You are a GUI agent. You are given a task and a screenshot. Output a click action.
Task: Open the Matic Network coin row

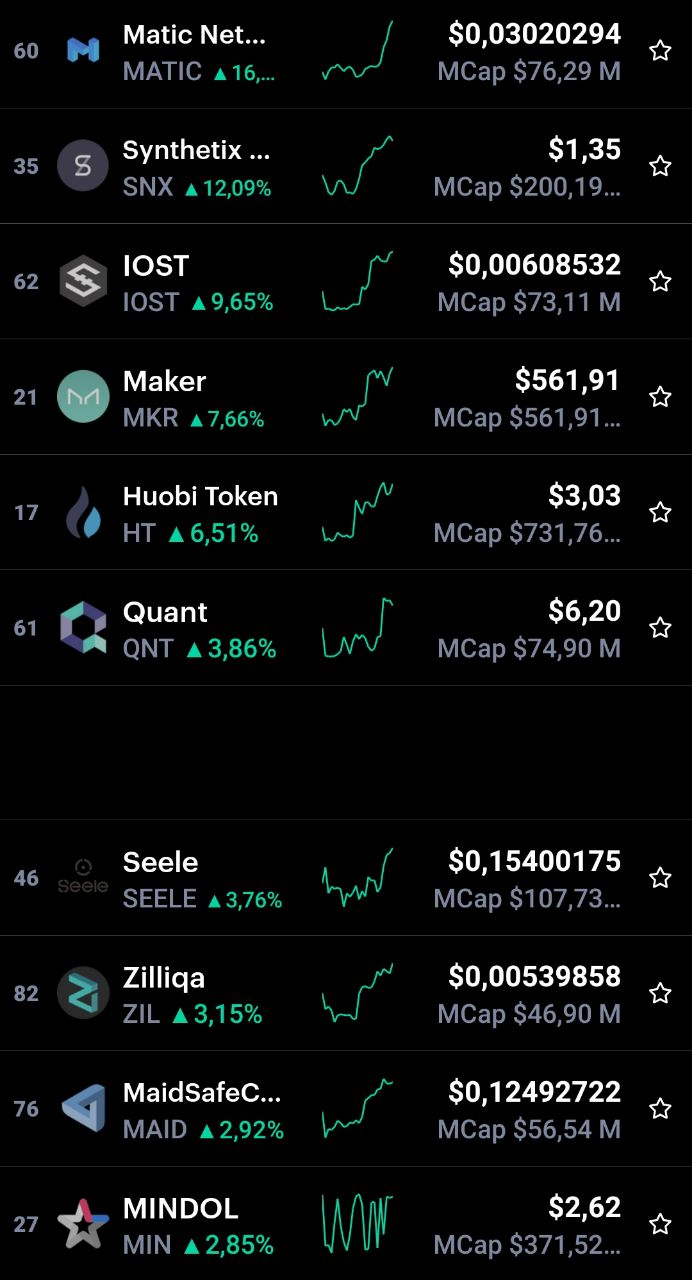click(x=346, y=52)
